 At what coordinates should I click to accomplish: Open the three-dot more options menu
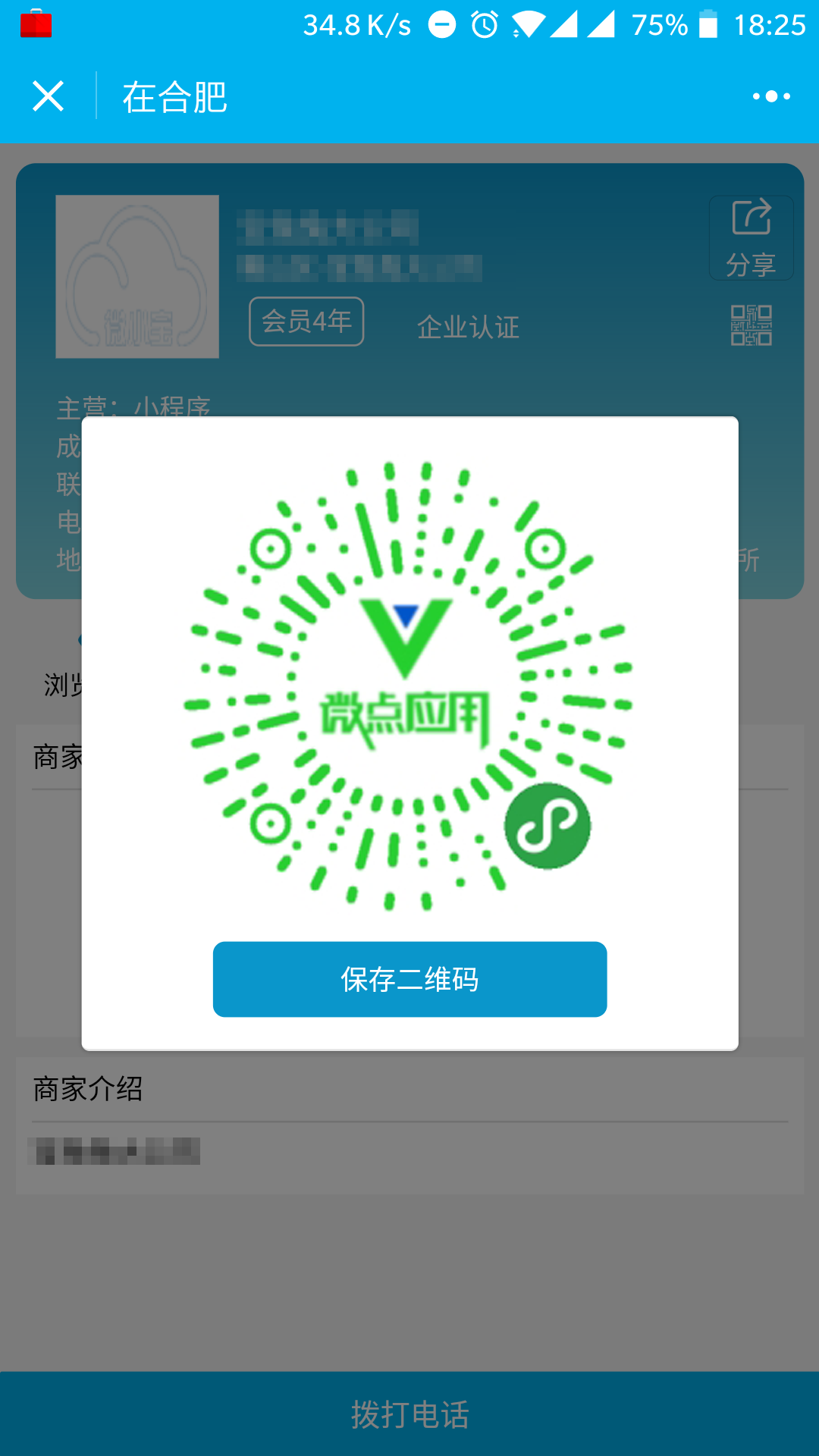pos(771,96)
